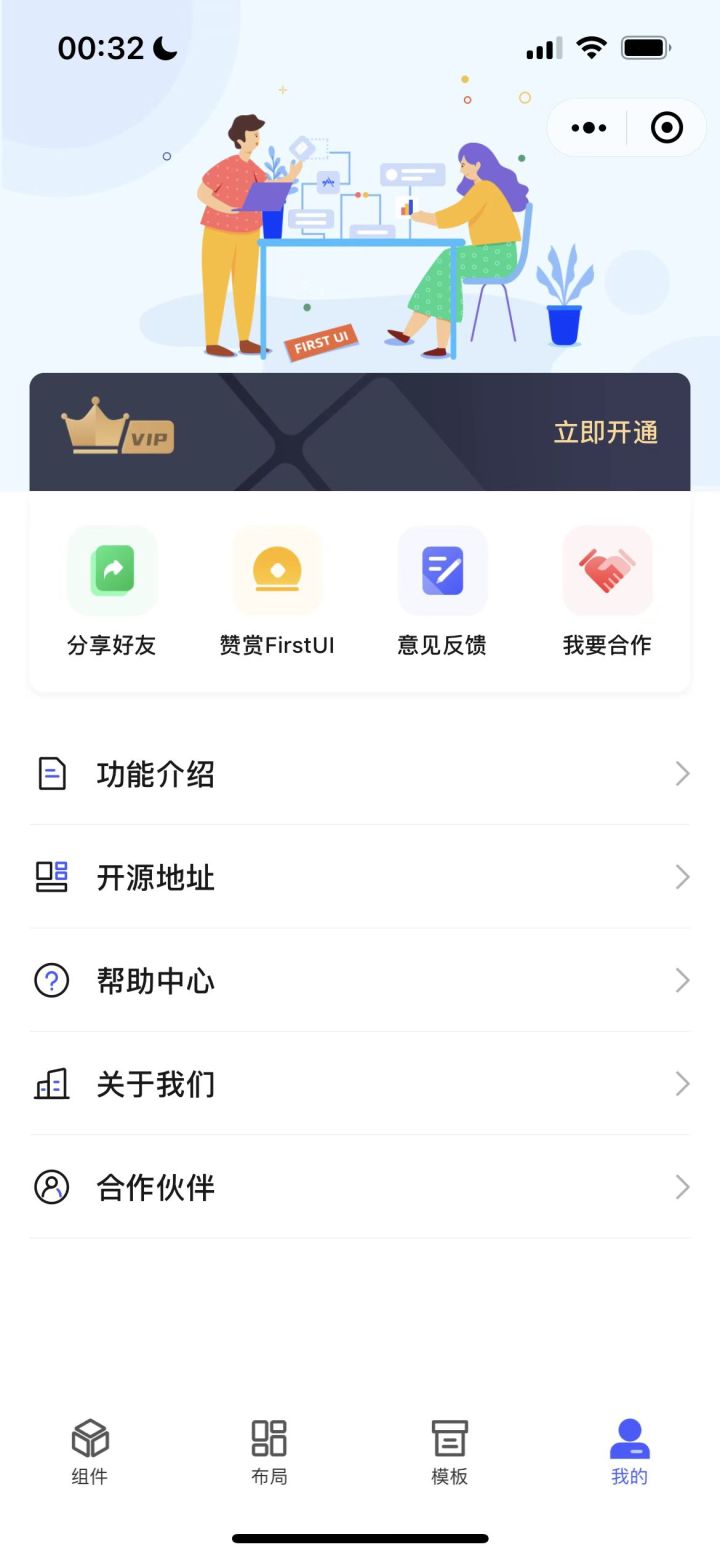Click the 开源地址 repository icon
Screen dimensions: 720x1558
tap(51, 877)
